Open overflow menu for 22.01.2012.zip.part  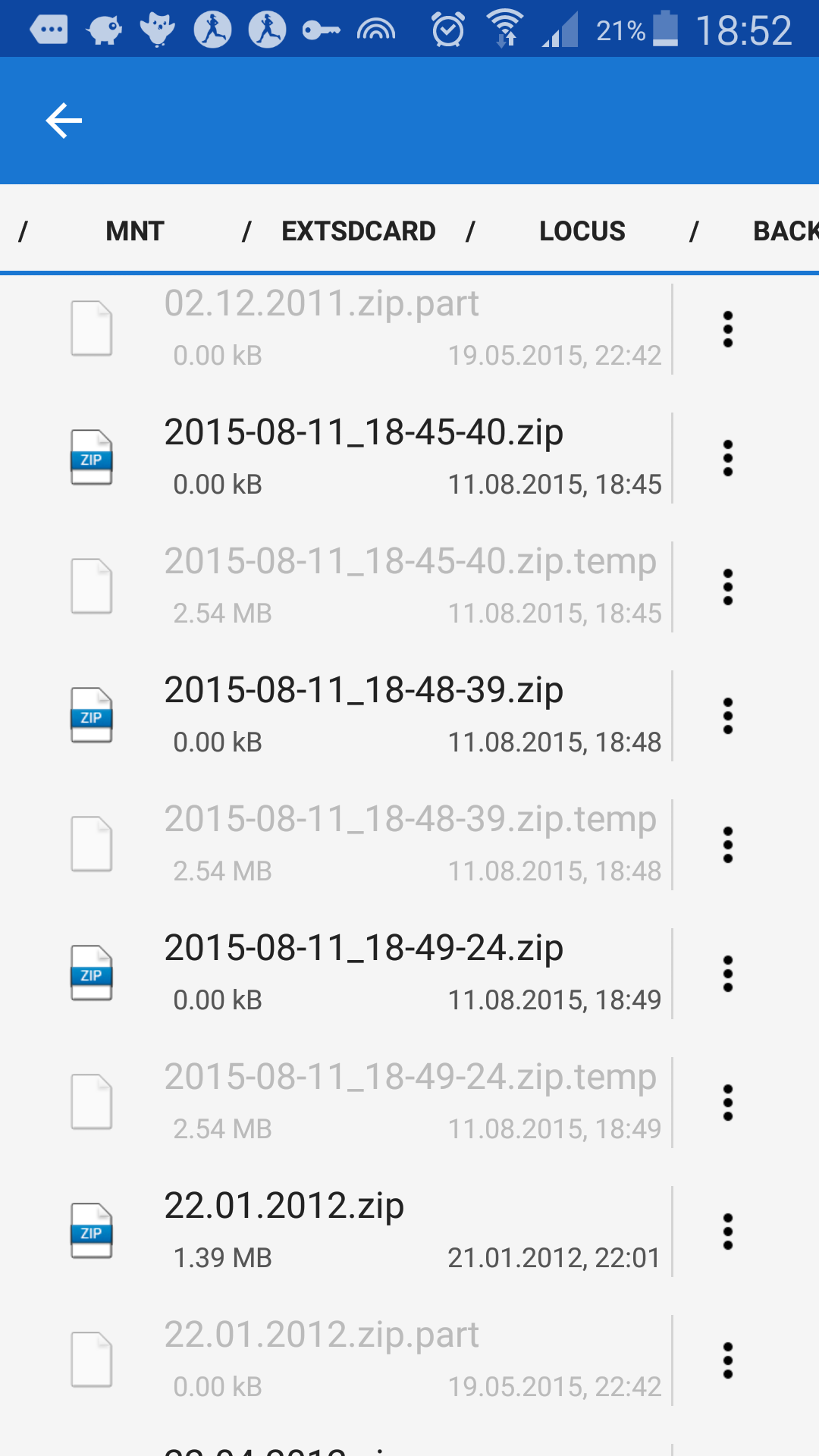click(728, 1360)
